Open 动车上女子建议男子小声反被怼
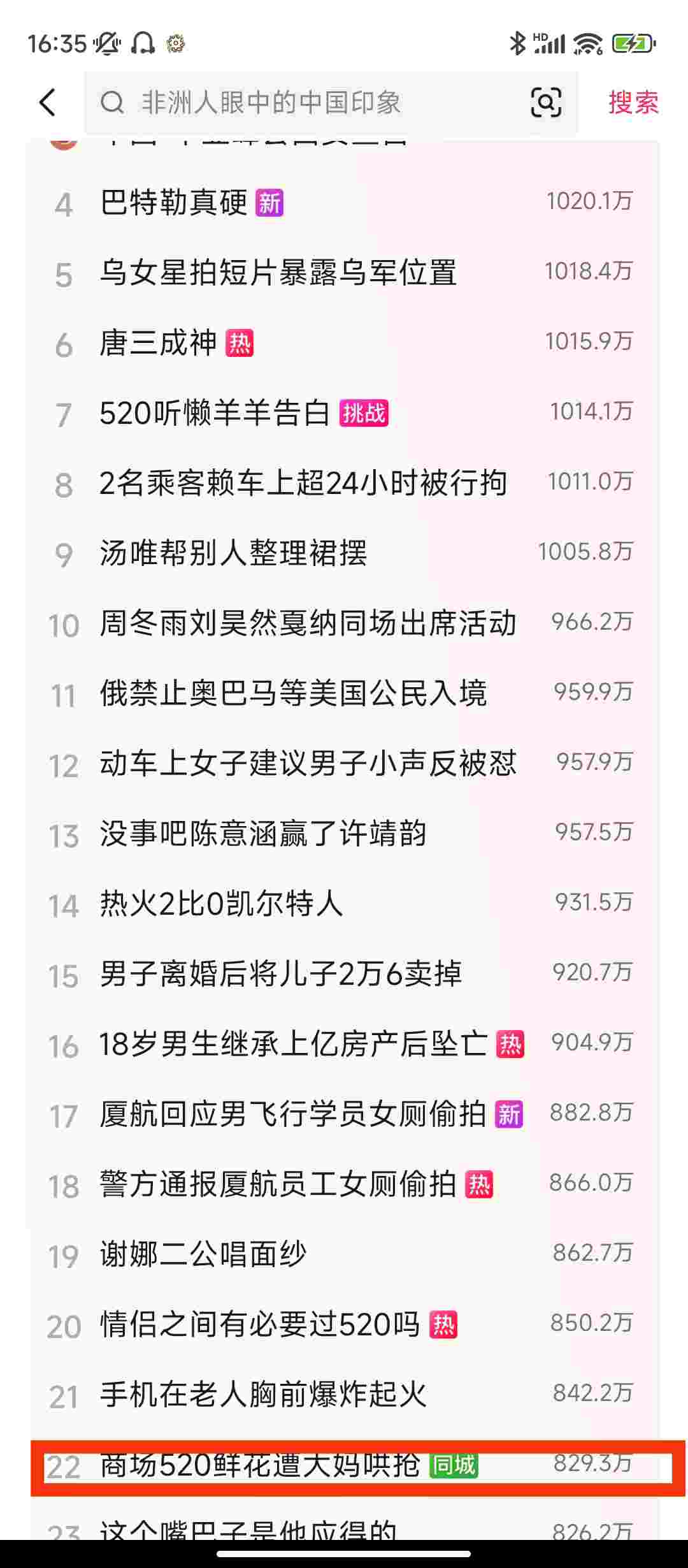 coord(345,765)
